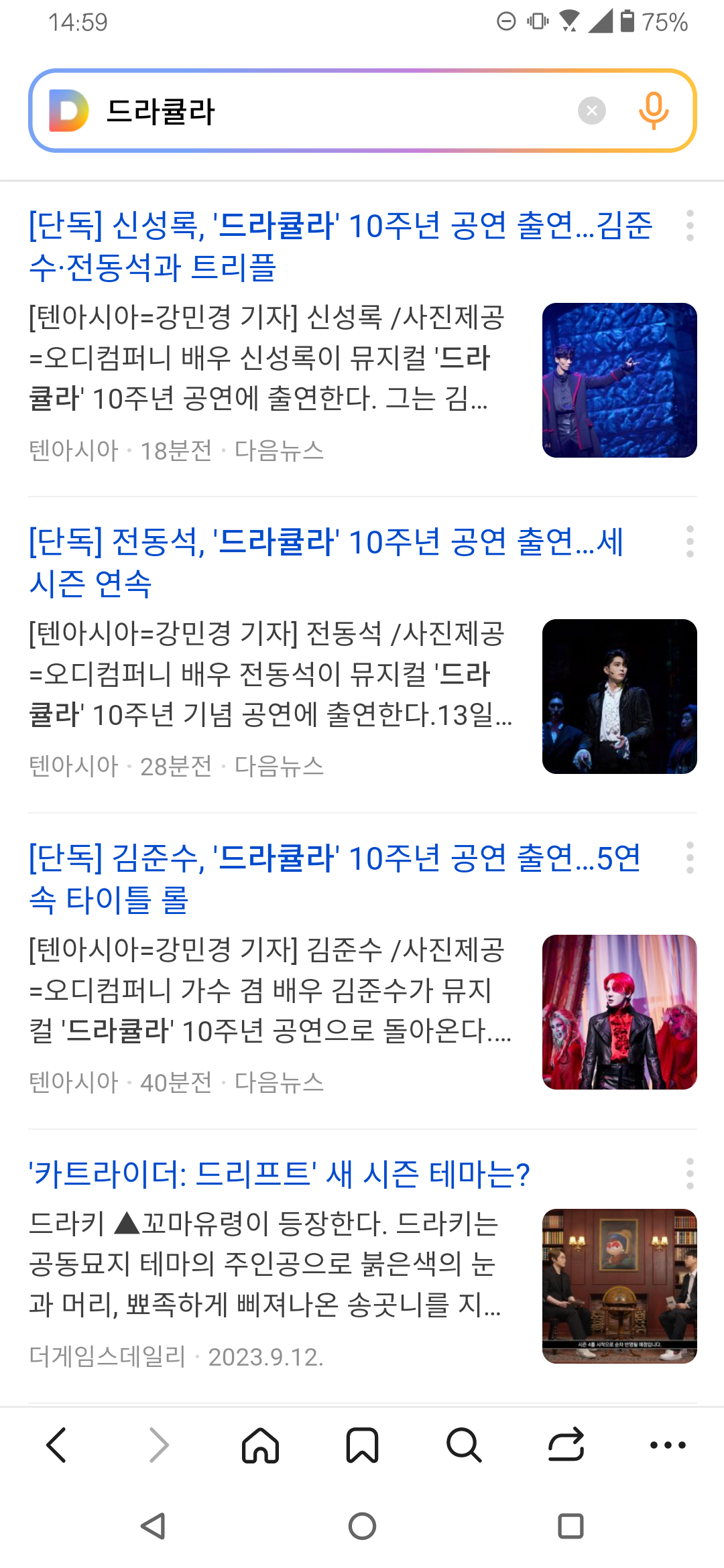This screenshot has width=724, height=1568.
Task: Open the 김준수 5연속 타이틀 롤 article
Action: click(x=335, y=878)
